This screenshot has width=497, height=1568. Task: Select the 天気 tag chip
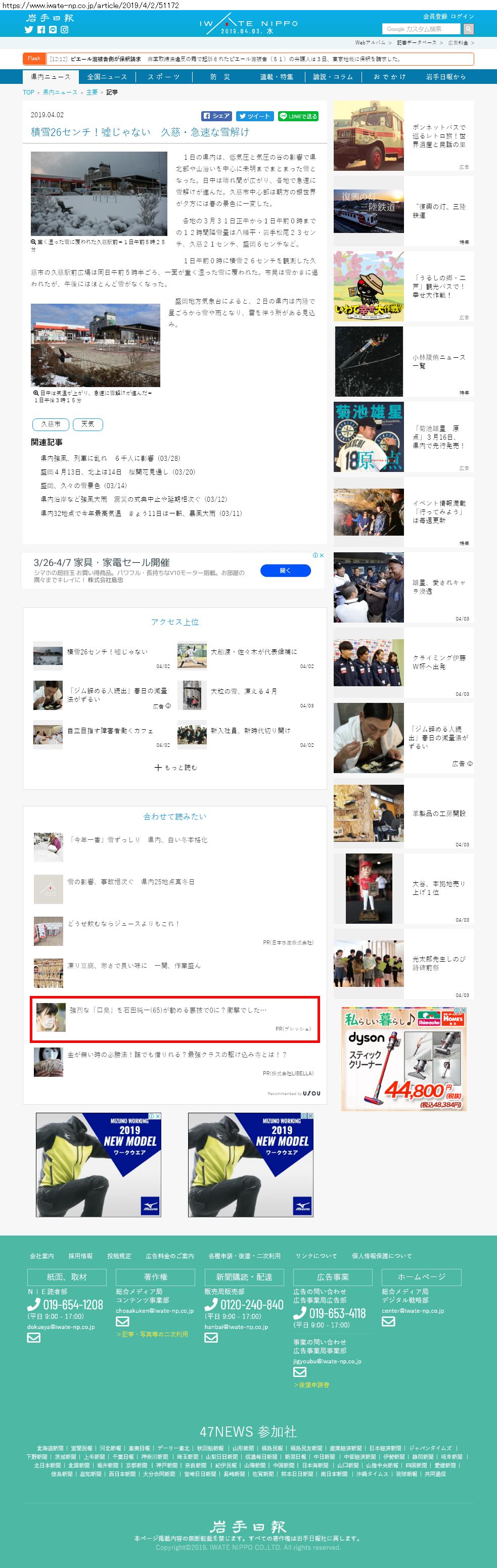87,423
